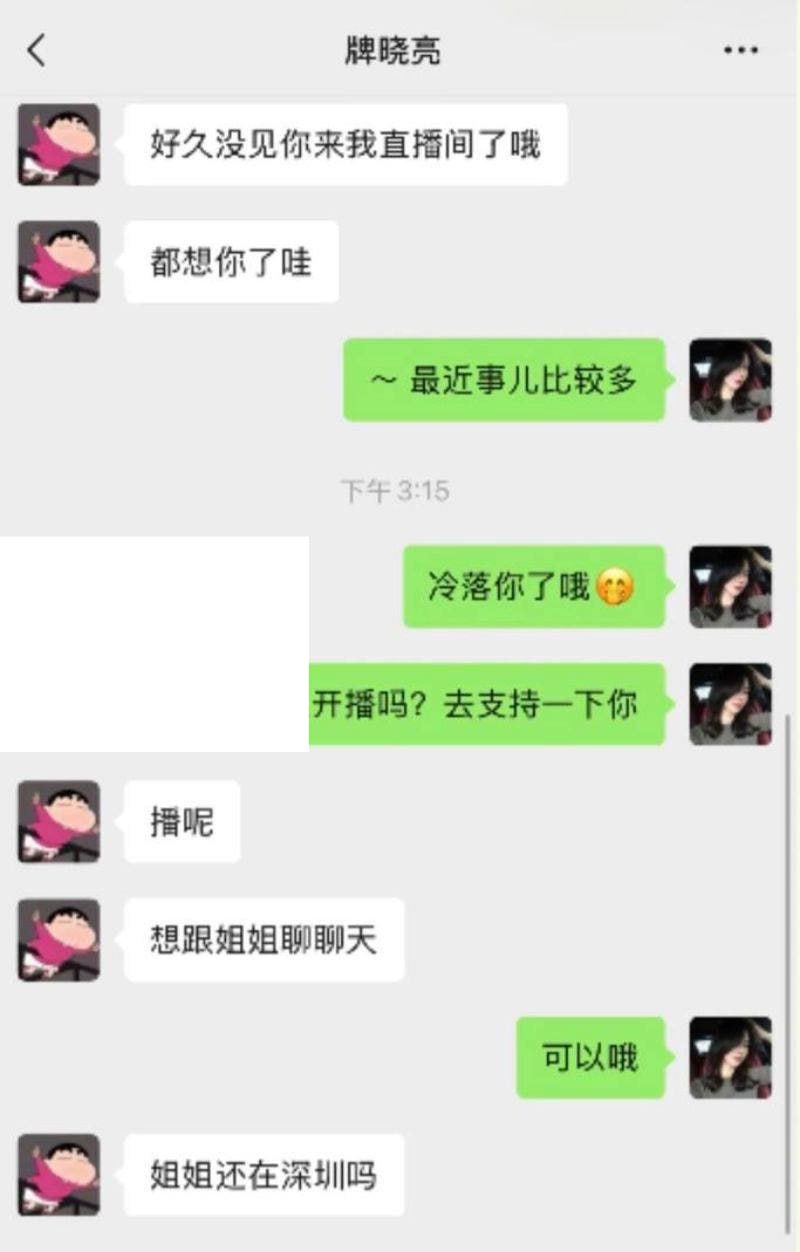Open contact avatar beside 都想你了哇

click(x=59, y=262)
